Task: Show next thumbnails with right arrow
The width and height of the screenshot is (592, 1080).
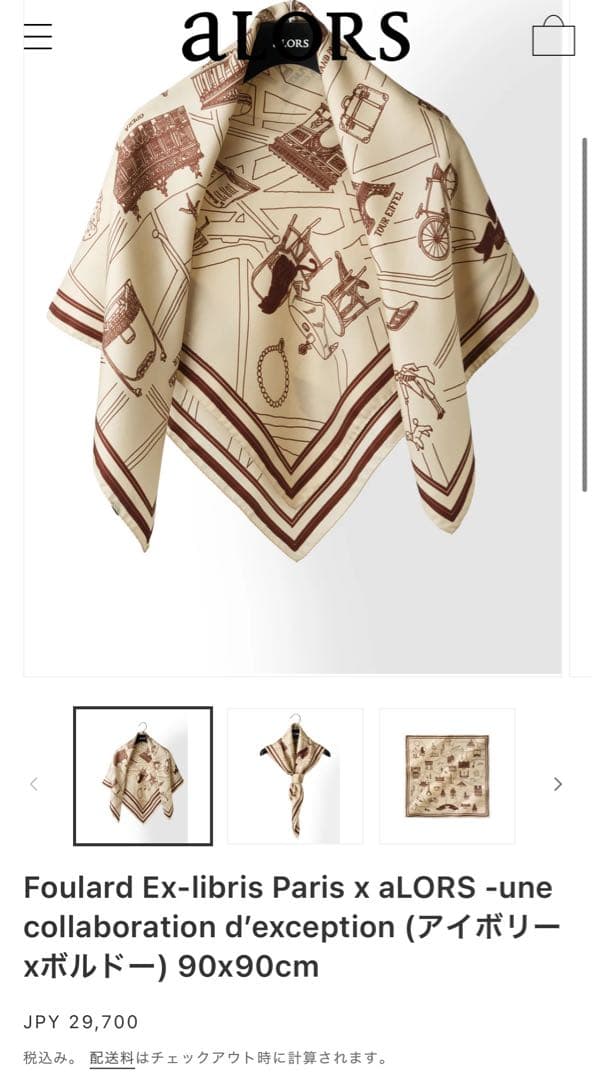Action: point(558,784)
